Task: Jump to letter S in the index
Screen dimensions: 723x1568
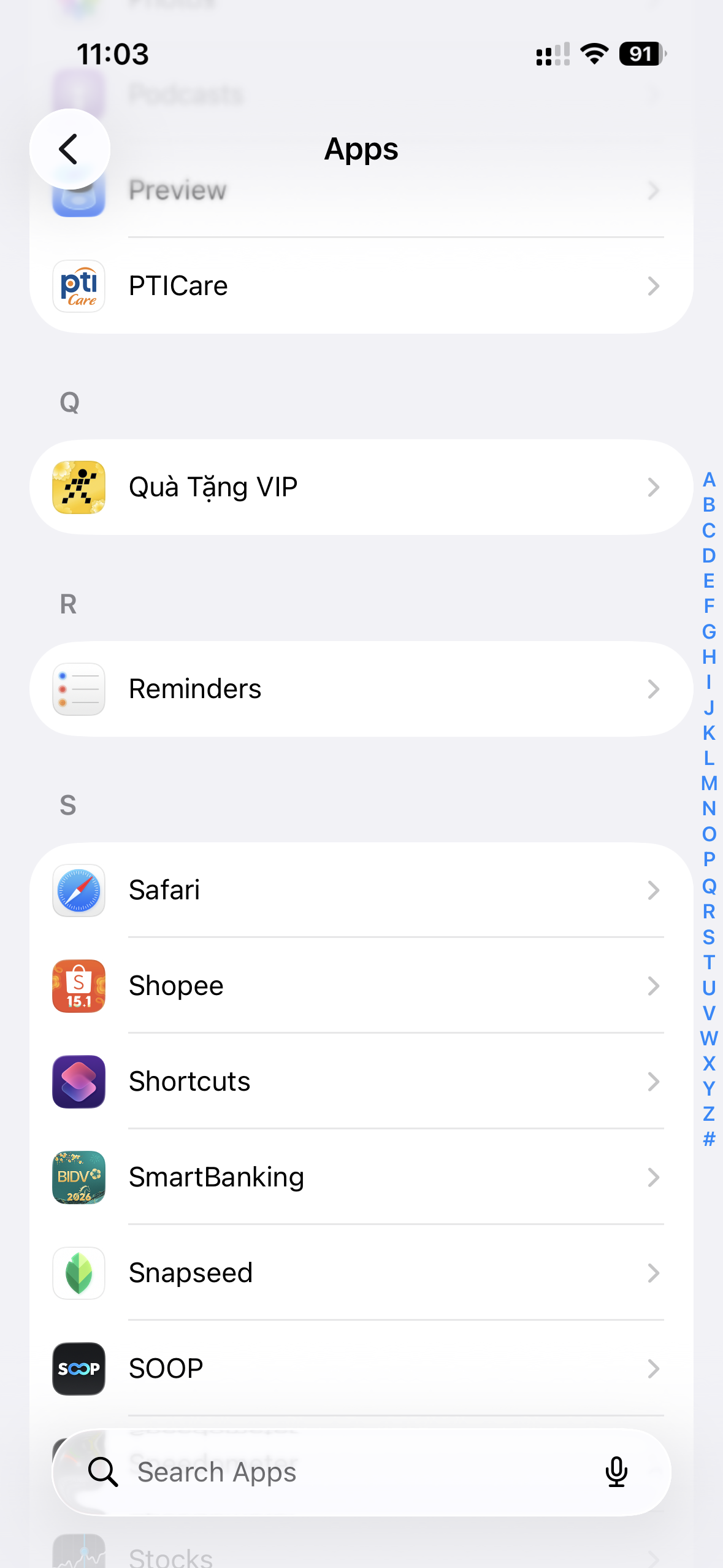Action: (710, 936)
